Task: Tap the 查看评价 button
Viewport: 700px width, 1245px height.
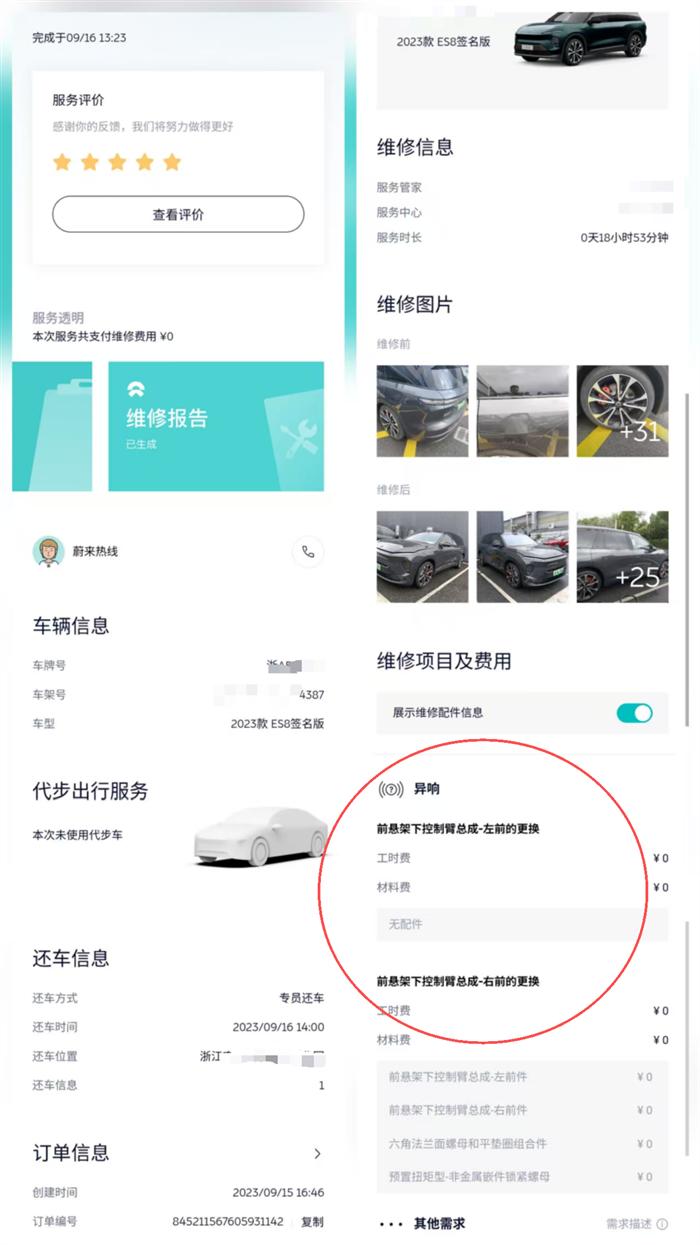Action: (178, 214)
